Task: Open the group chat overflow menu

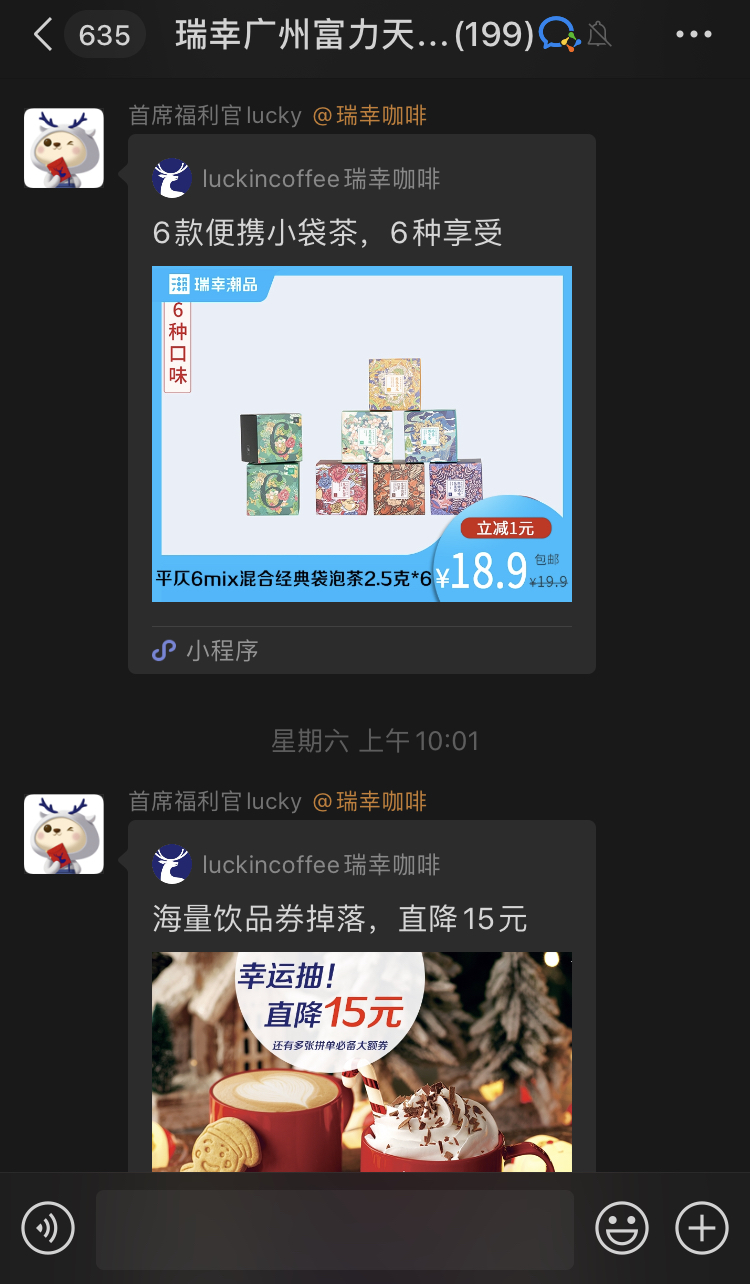Action: click(x=693, y=35)
